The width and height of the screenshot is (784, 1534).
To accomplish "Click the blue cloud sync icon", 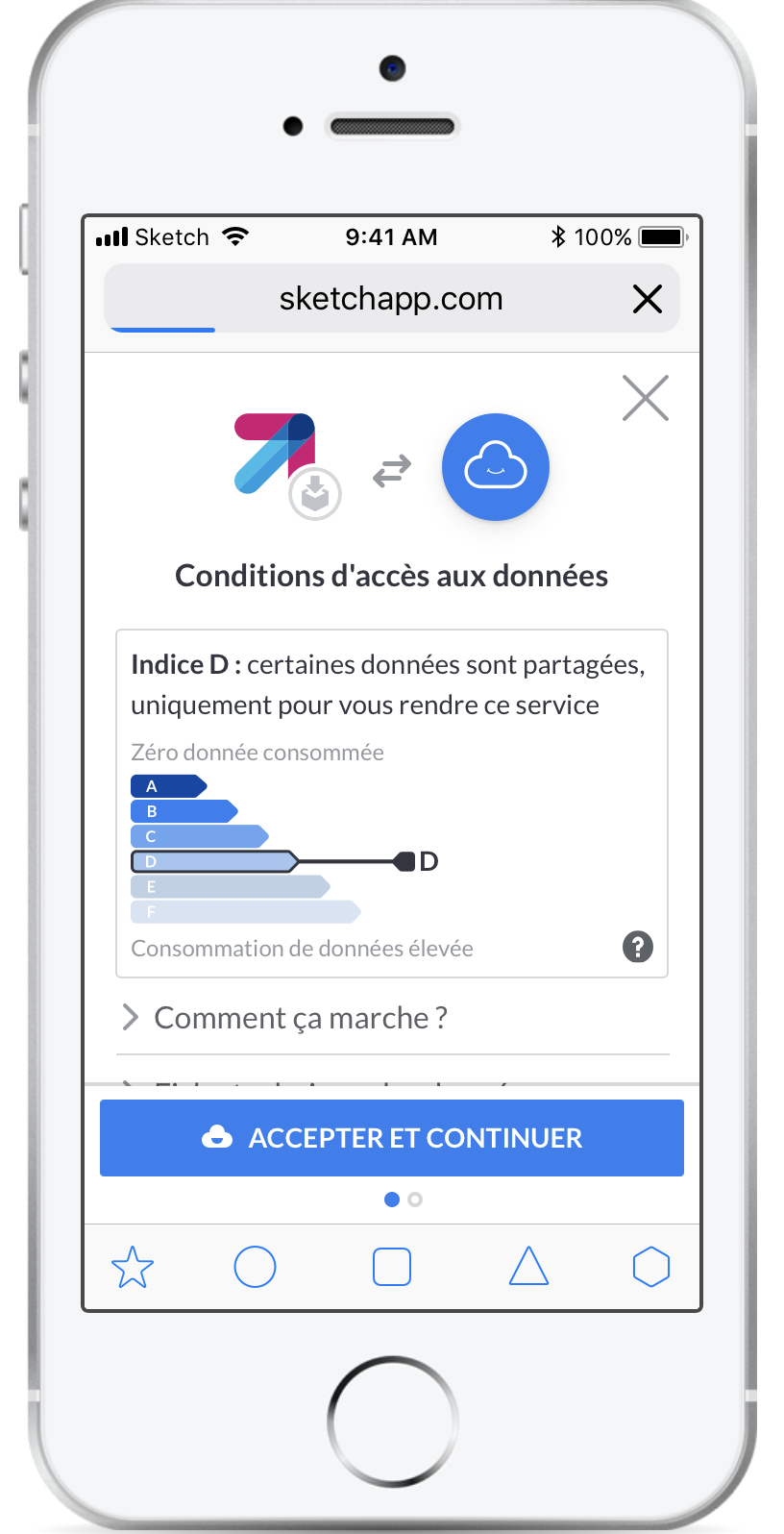I will (495, 467).
